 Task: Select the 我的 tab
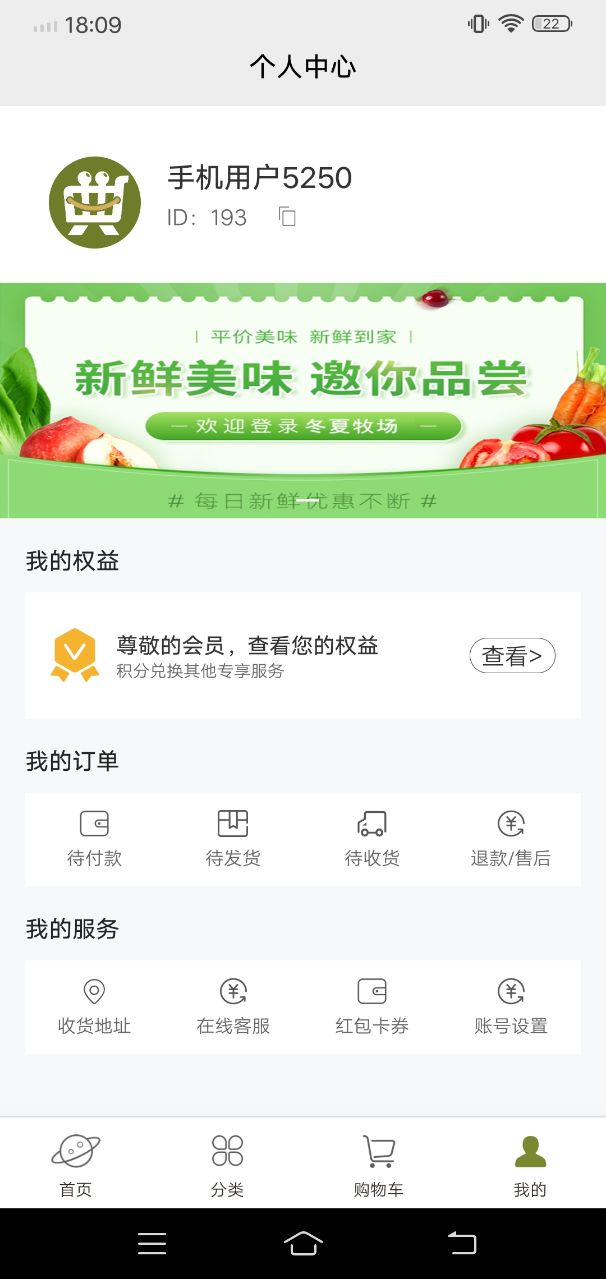tap(530, 1165)
